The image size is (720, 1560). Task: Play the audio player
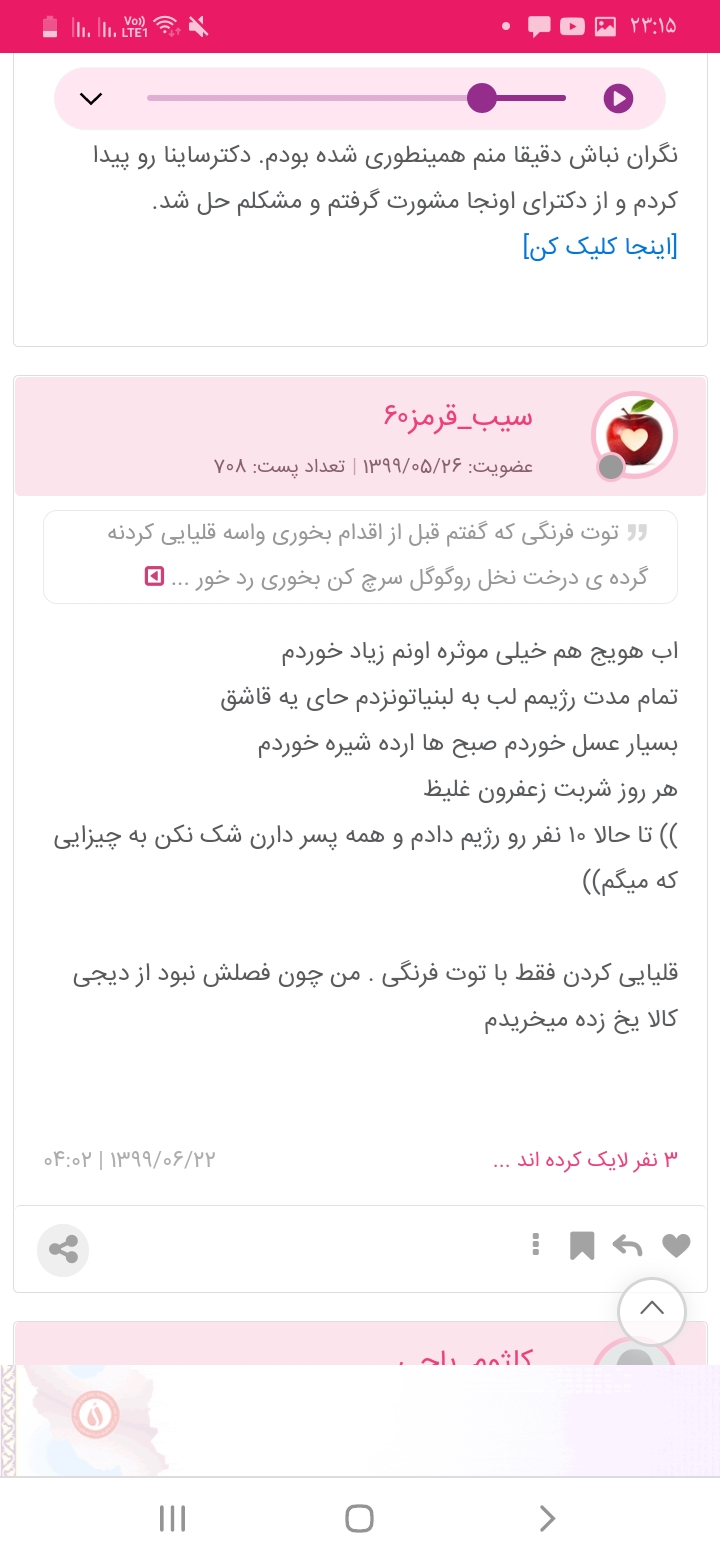618,98
